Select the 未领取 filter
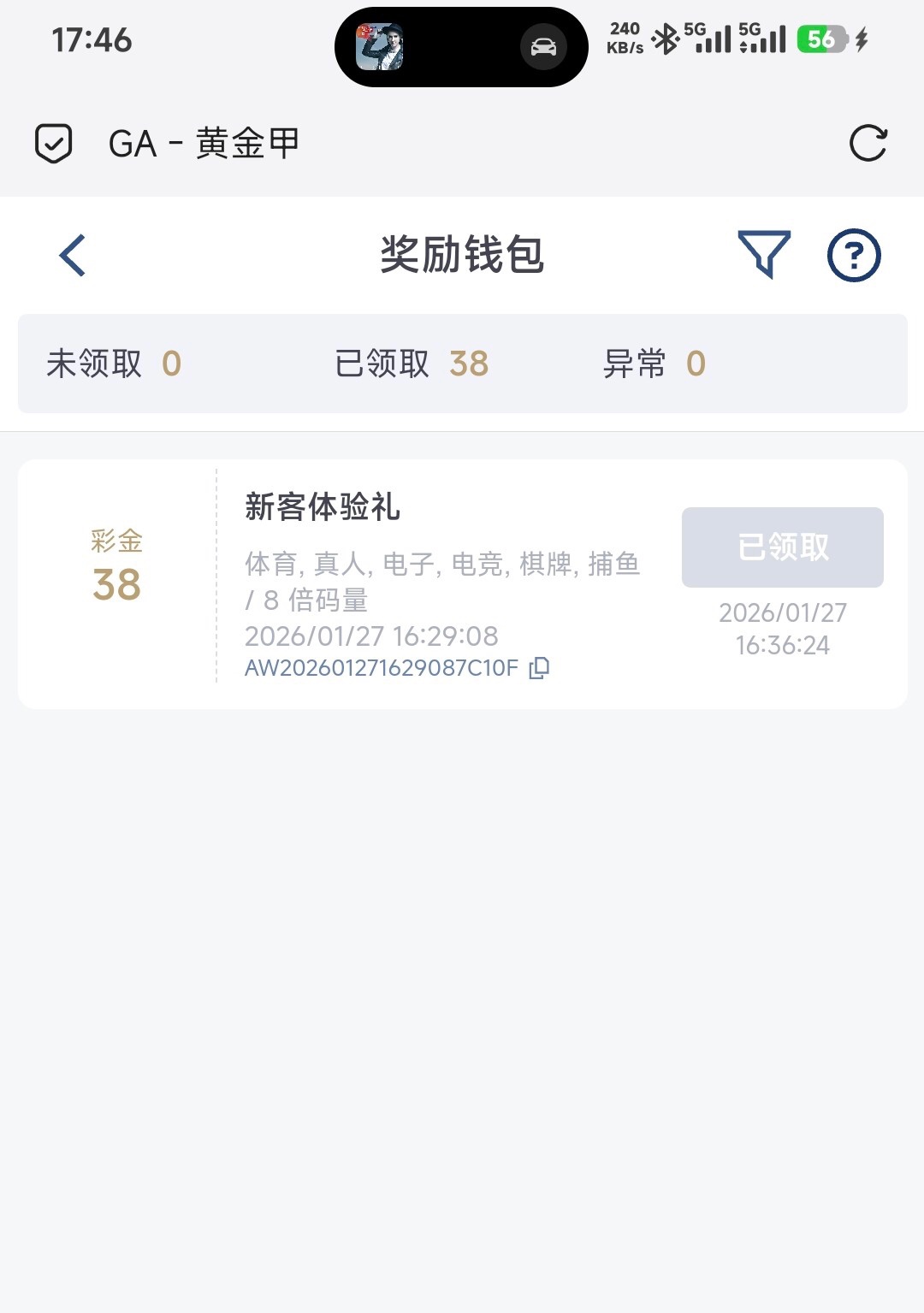This screenshot has width=924, height=1313. pyautogui.click(x=114, y=364)
